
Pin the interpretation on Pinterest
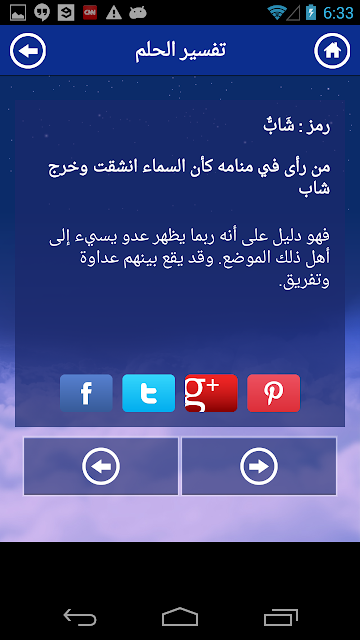(x=273, y=393)
